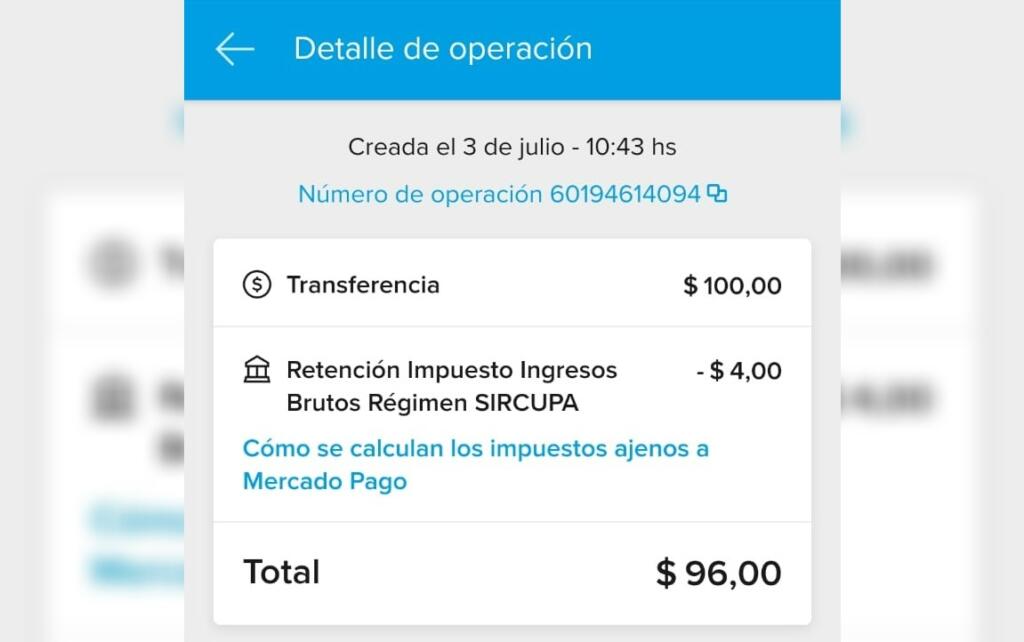Viewport: 1024px width, 642px height.
Task: Go back from Detalle de operación
Action: point(235,49)
